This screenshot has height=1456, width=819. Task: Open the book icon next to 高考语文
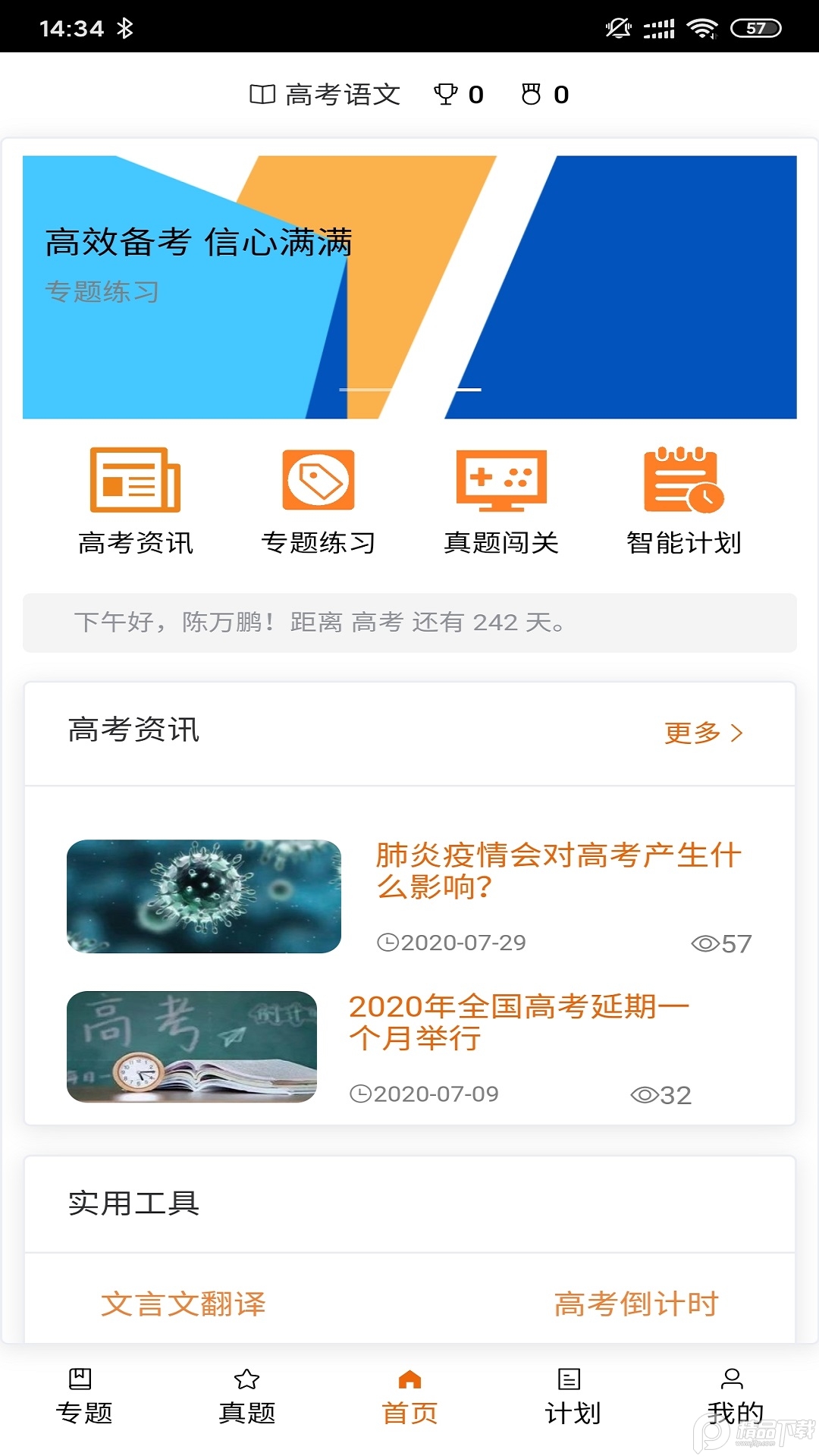(262, 93)
